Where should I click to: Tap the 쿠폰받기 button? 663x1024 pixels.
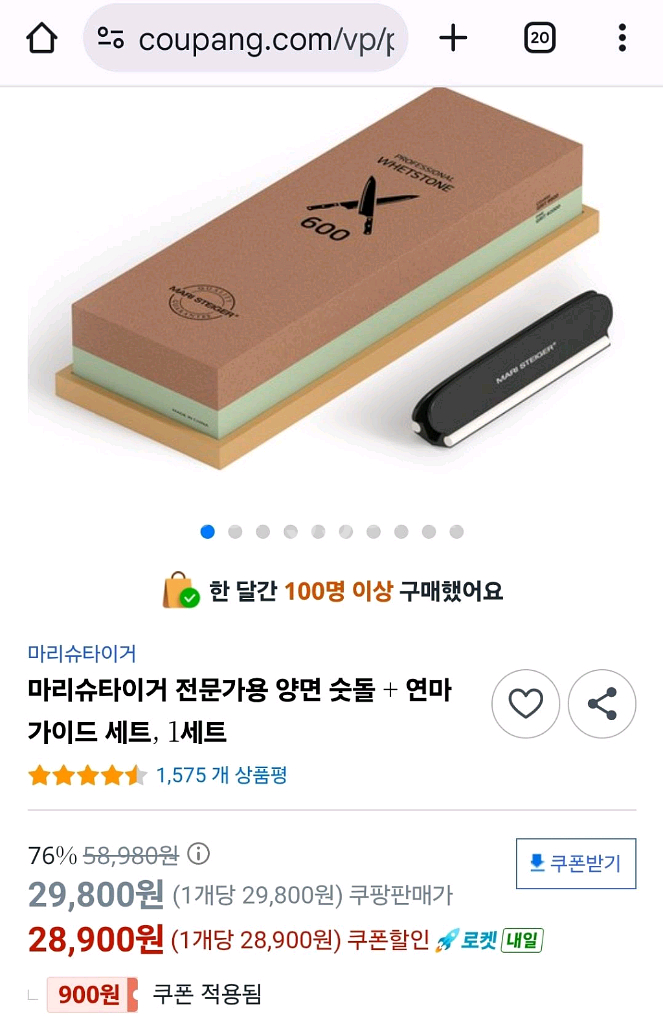[576, 863]
